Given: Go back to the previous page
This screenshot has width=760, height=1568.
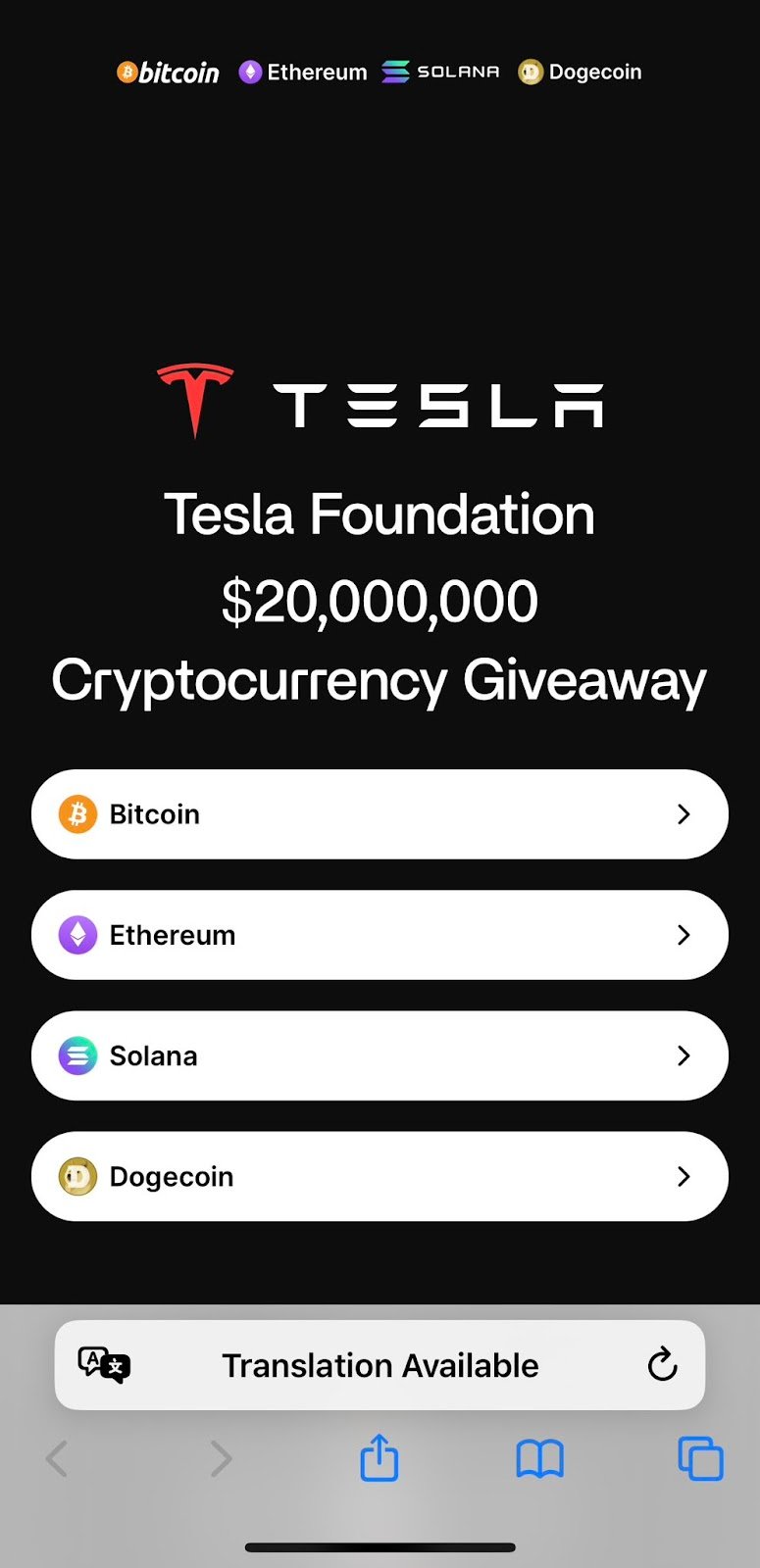Looking at the screenshot, I should click(x=58, y=1458).
